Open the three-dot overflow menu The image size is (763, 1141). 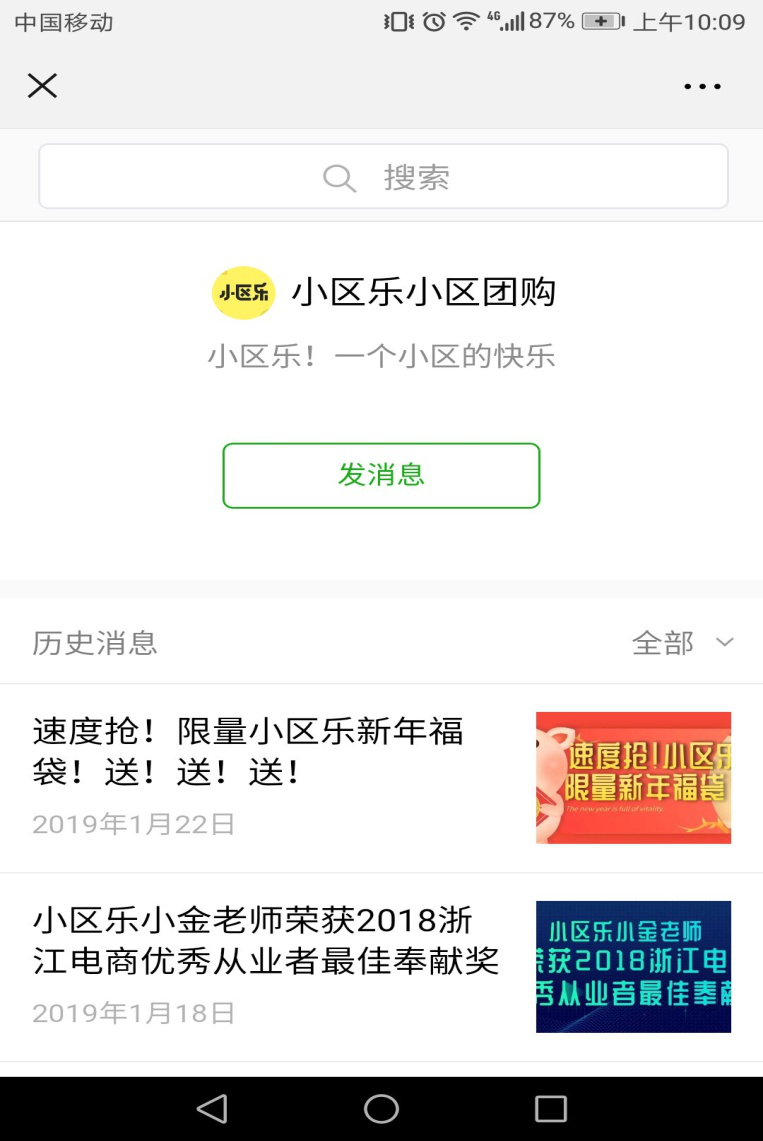point(702,87)
